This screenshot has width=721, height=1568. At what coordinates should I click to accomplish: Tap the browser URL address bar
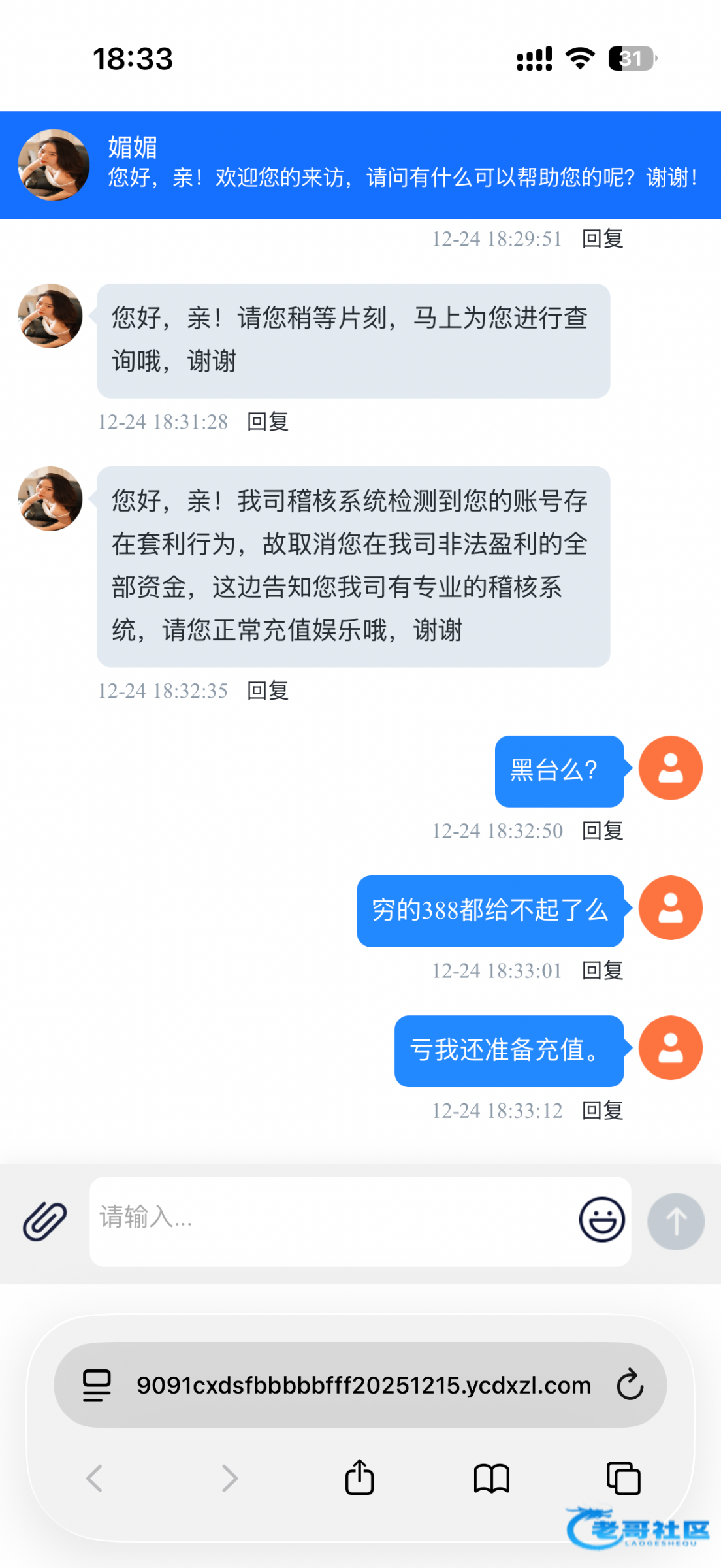363,1385
